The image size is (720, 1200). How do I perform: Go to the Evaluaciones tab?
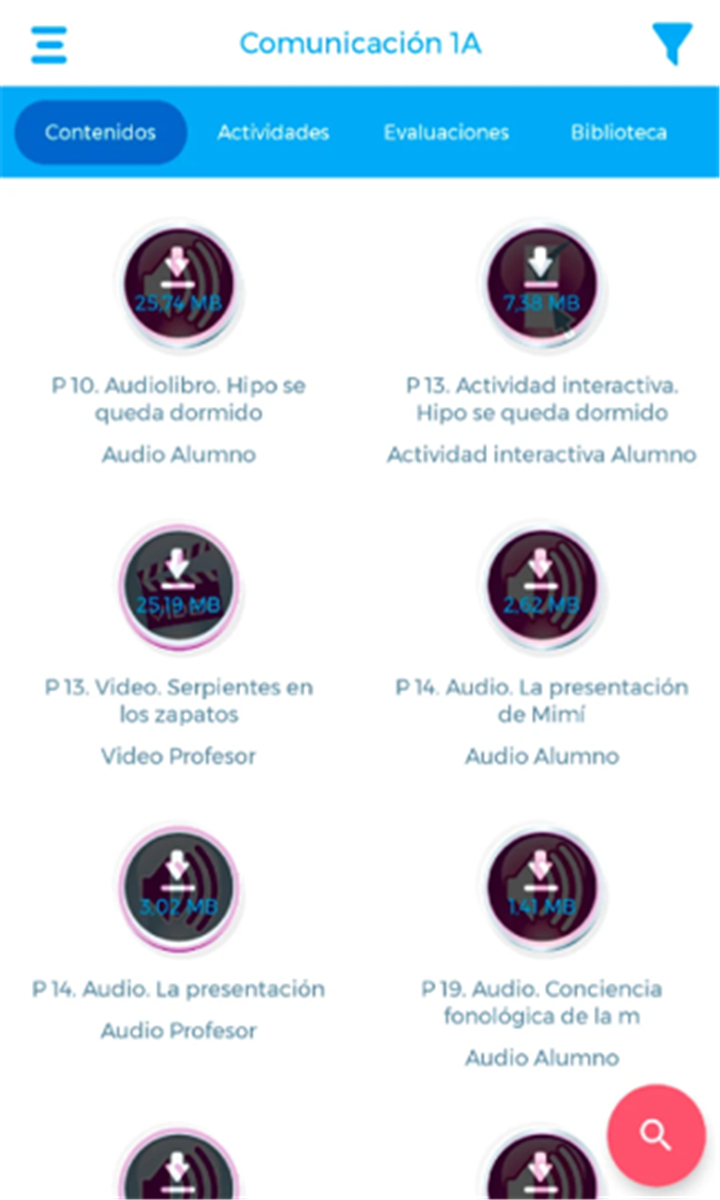tap(446, 132)
